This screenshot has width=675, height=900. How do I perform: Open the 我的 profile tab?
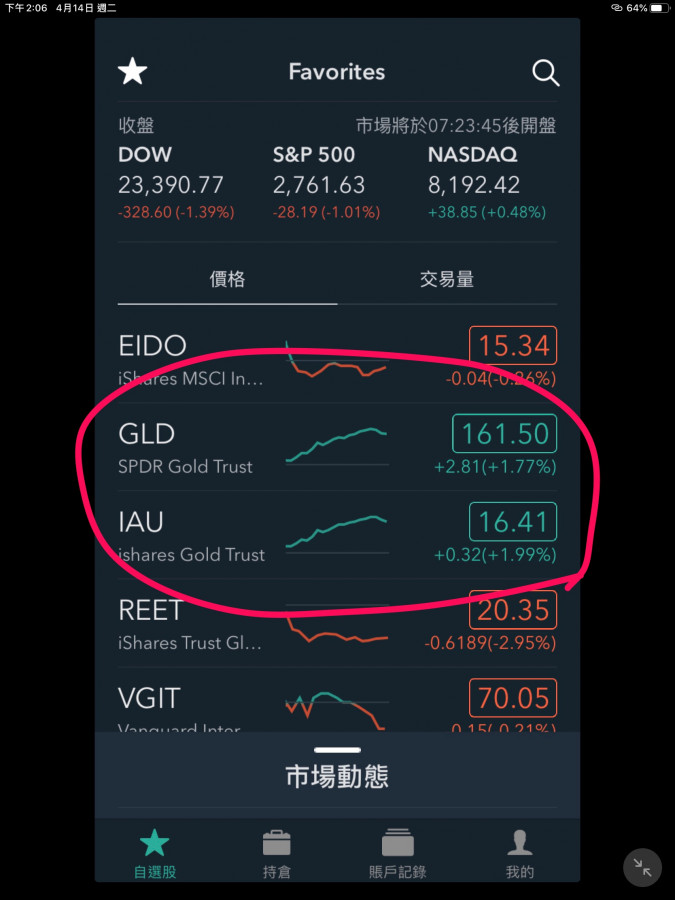[x=519, y=853]
